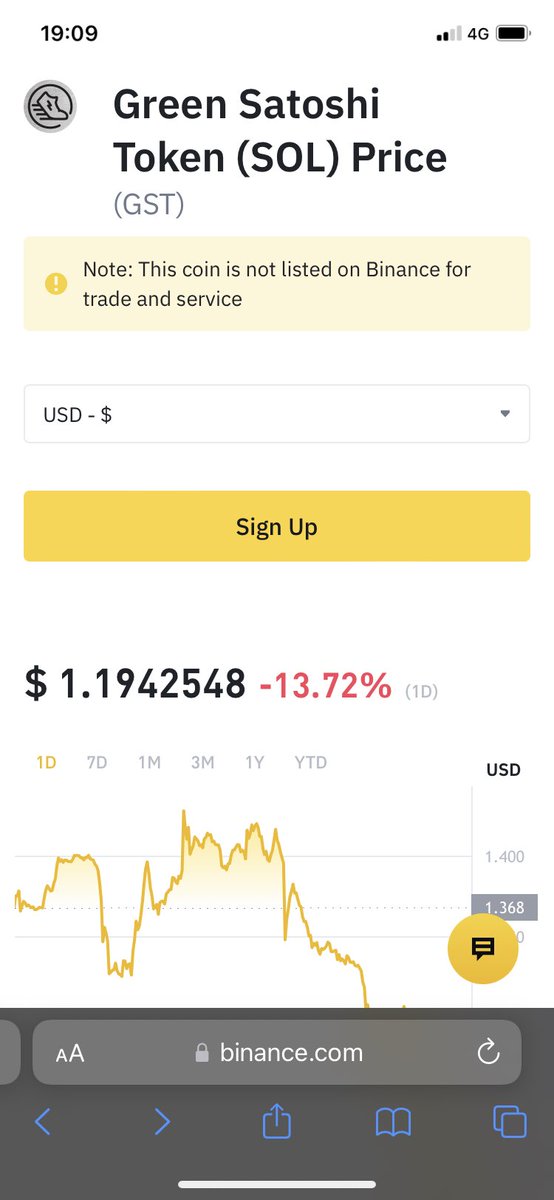554x1200 pixels.
Task: Tap the Sign Up button
Action: coord(277,526)
